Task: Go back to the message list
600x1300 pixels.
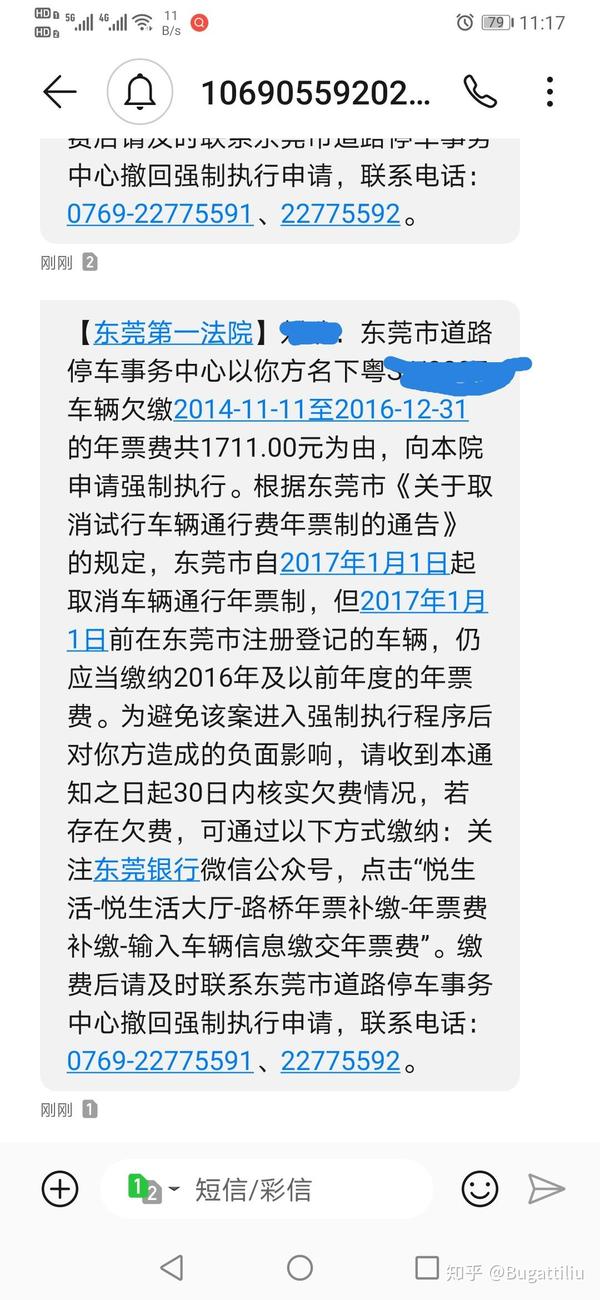Action: (60, 92)
